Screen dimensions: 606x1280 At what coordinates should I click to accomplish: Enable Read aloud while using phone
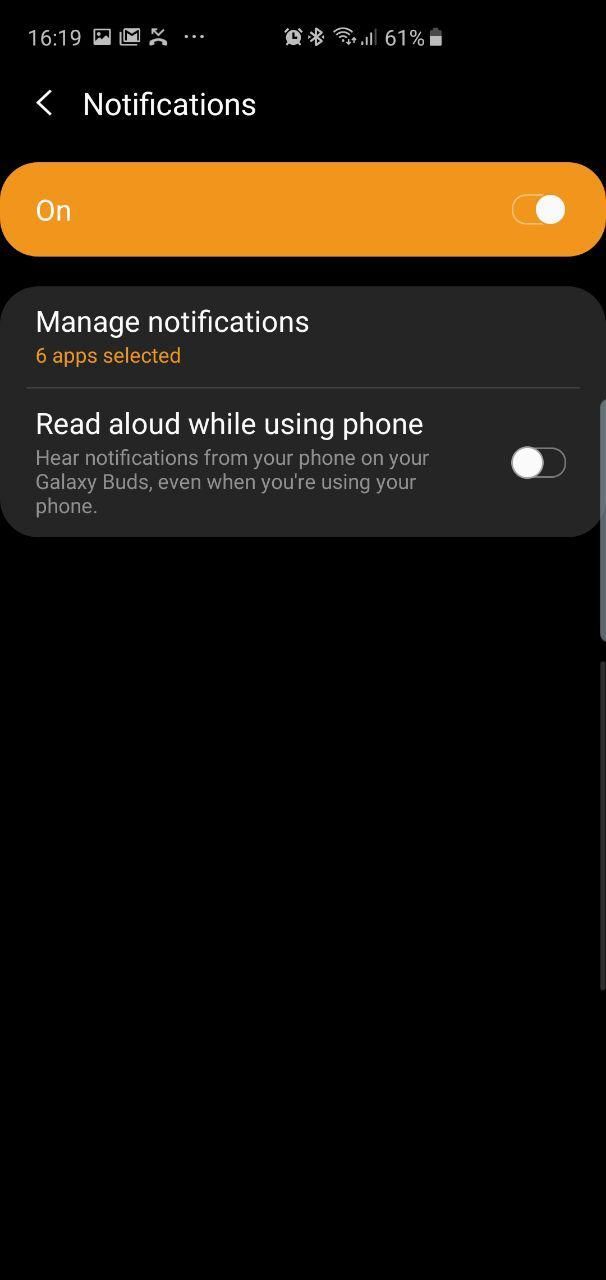(538, 463)
